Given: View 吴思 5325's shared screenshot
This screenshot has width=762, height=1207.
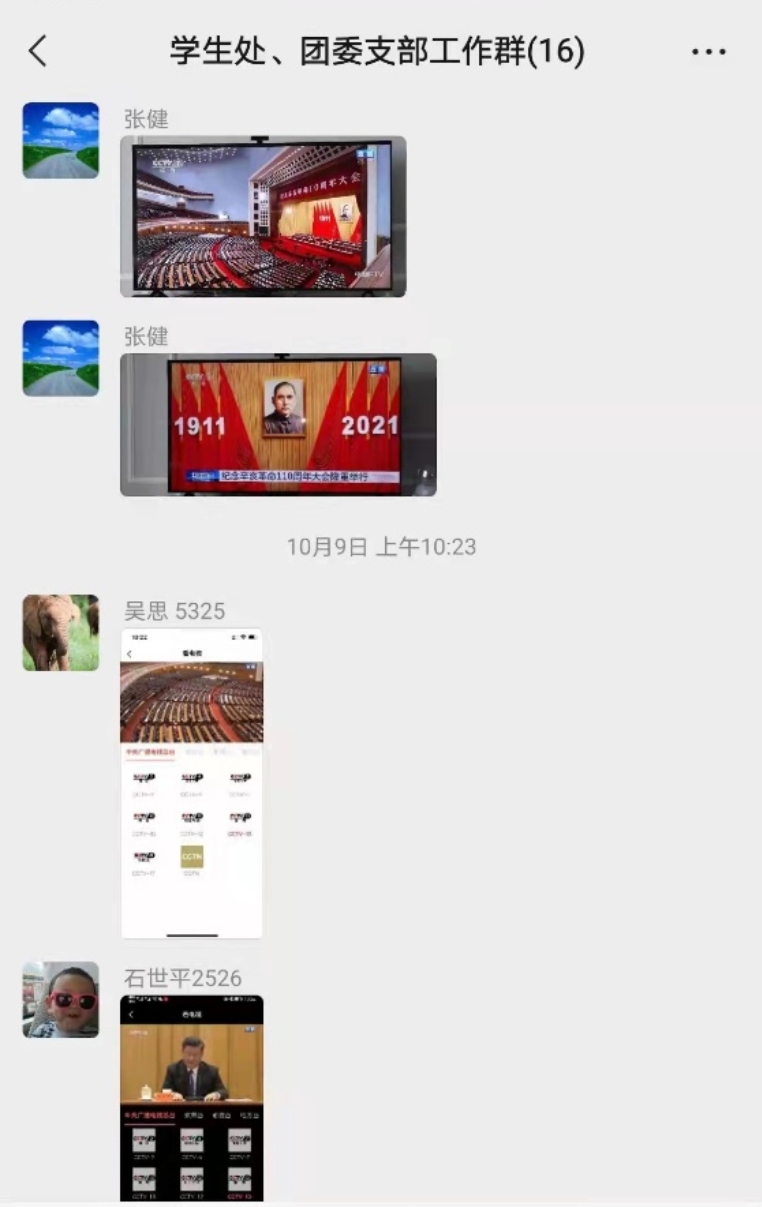Looking at the screenshot, I should pyautogui.click(x=192, y=783).
